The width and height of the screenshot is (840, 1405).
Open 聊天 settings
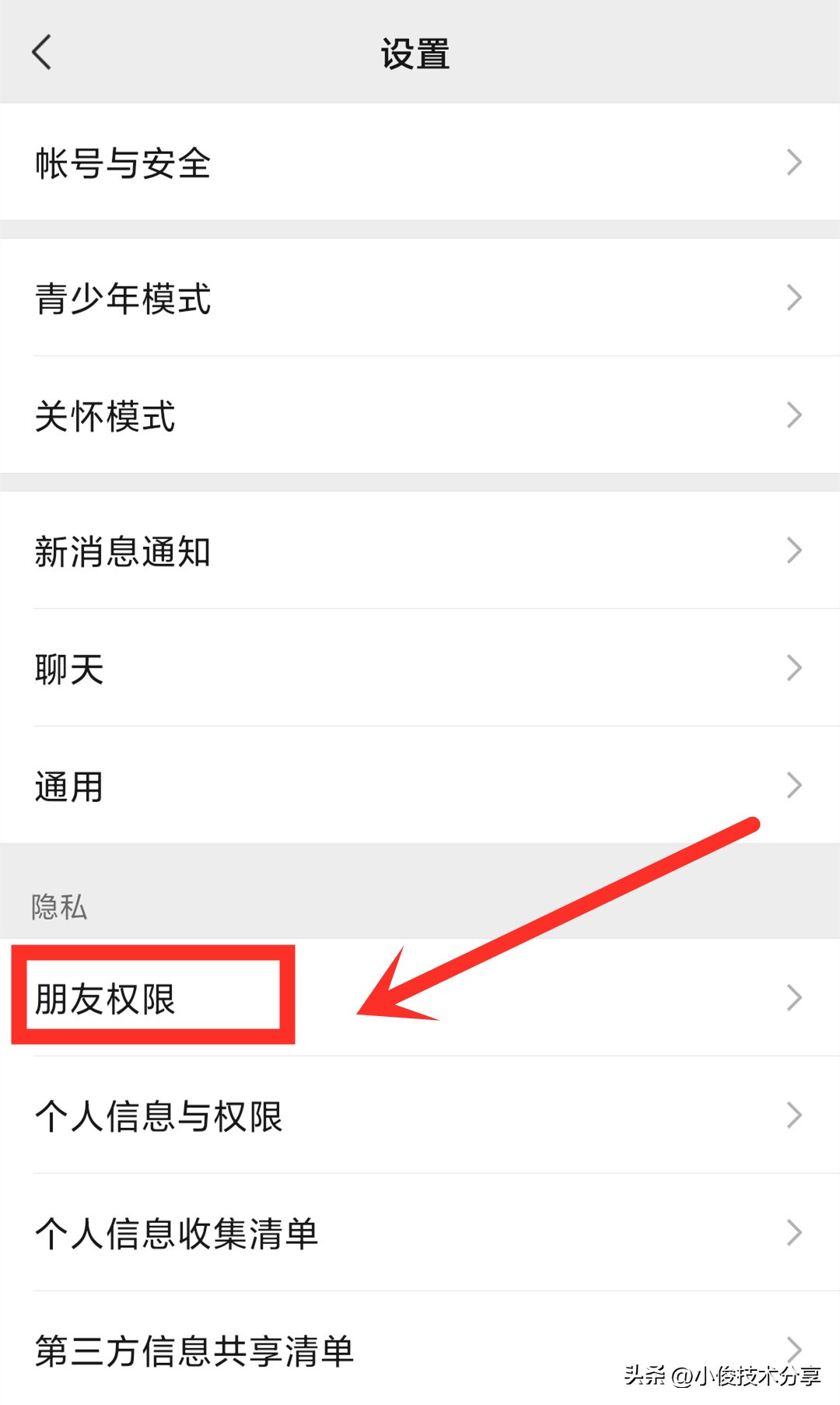pos(420,667)
